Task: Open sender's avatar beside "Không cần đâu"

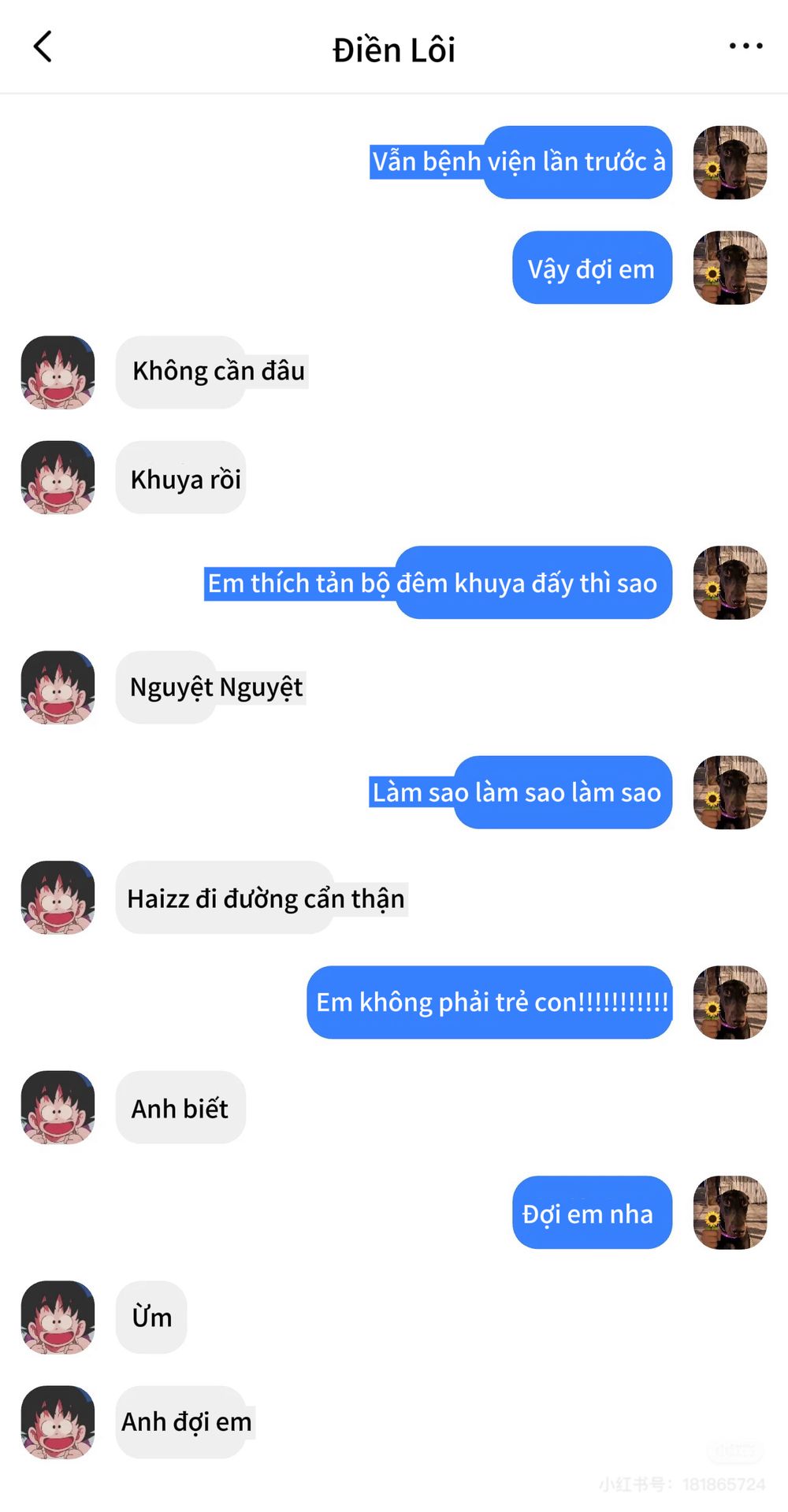Action: (58, 372)
